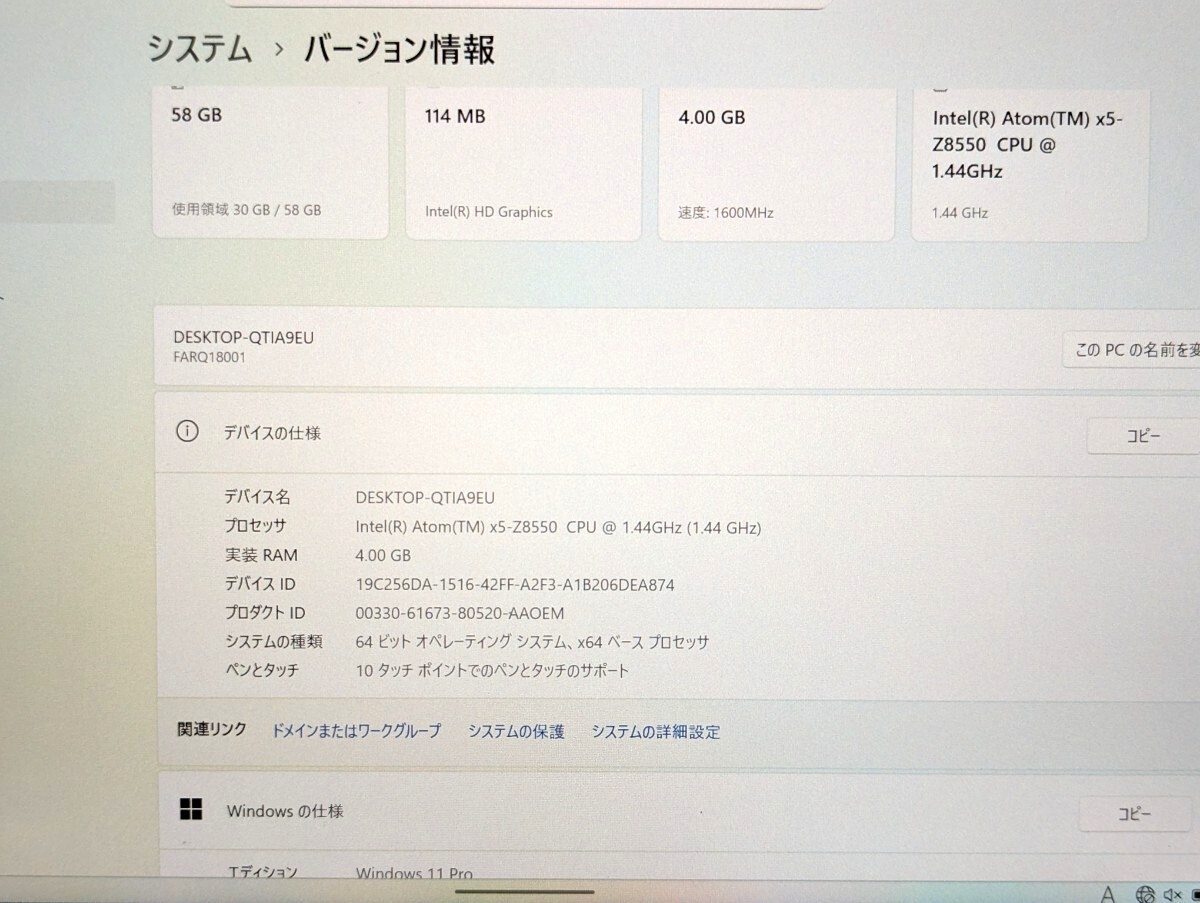Collapse the Windows の仕様 section header
This screenshot has width=1200, height=903.
[x=600, y=811]
